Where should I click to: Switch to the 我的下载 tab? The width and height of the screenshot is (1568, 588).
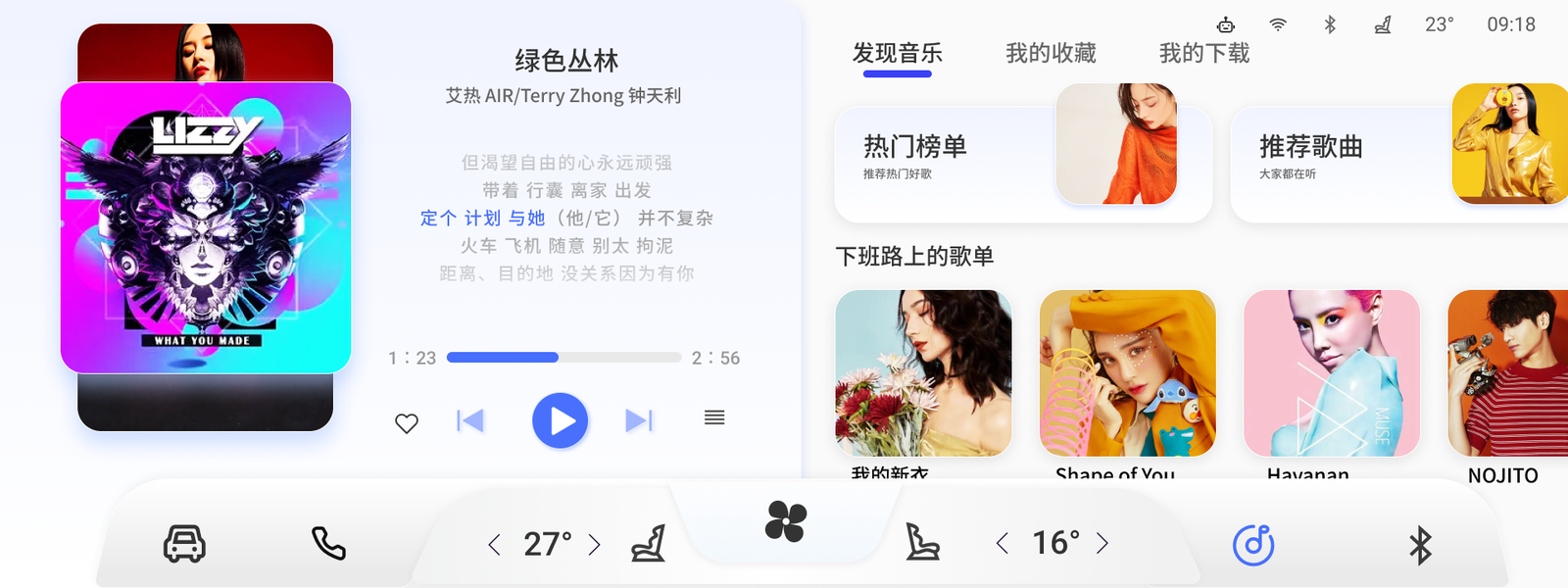pyautogui.click(x=1203, y=53)
